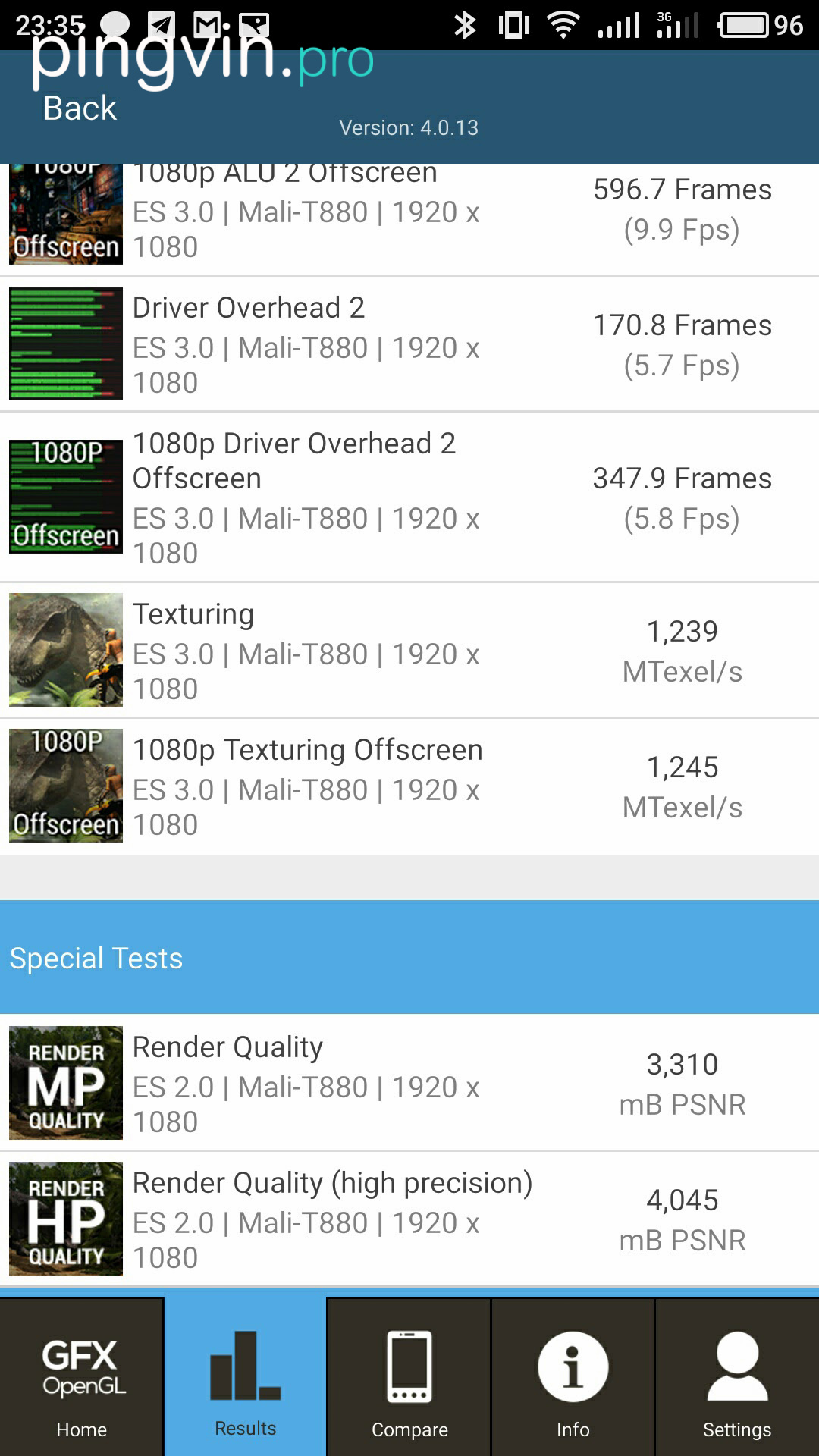View the 1080p Texturing Offscreen result
Image resolution: width=819 pixels, height=1456 pixels.
(409, 786)
